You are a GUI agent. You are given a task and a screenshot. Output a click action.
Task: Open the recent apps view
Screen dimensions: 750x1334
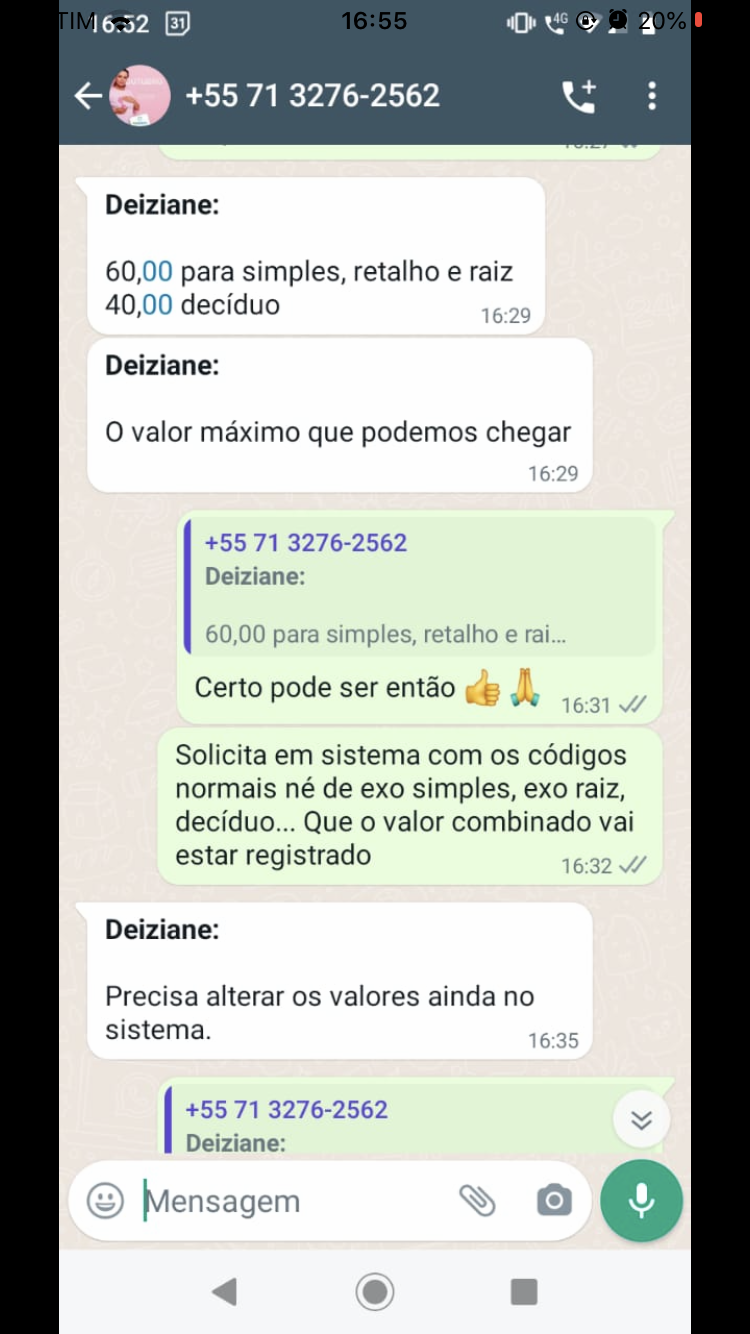click(x=524, y=1292)
